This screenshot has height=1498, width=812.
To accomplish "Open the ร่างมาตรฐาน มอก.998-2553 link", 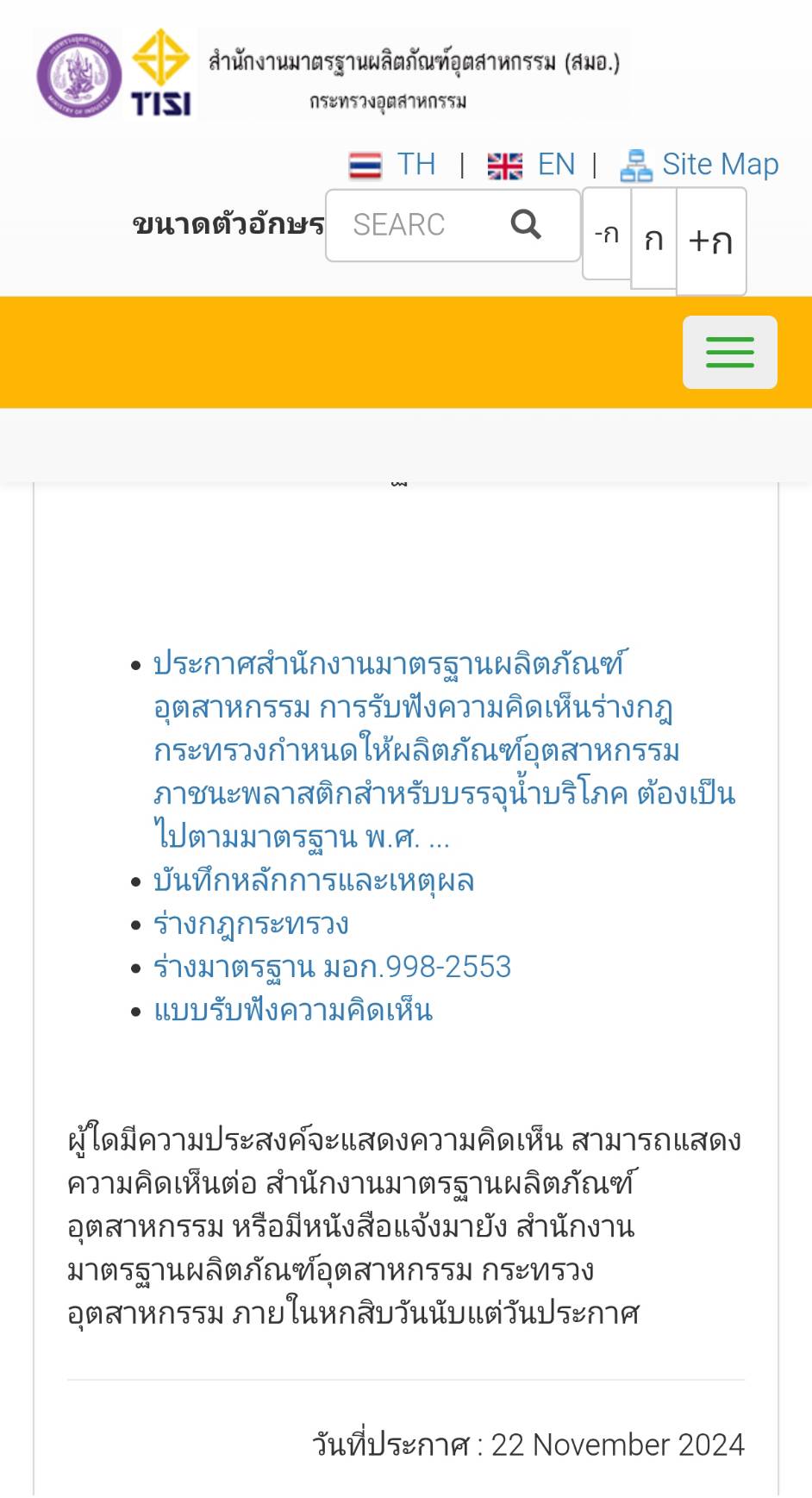I will (332, 967).
